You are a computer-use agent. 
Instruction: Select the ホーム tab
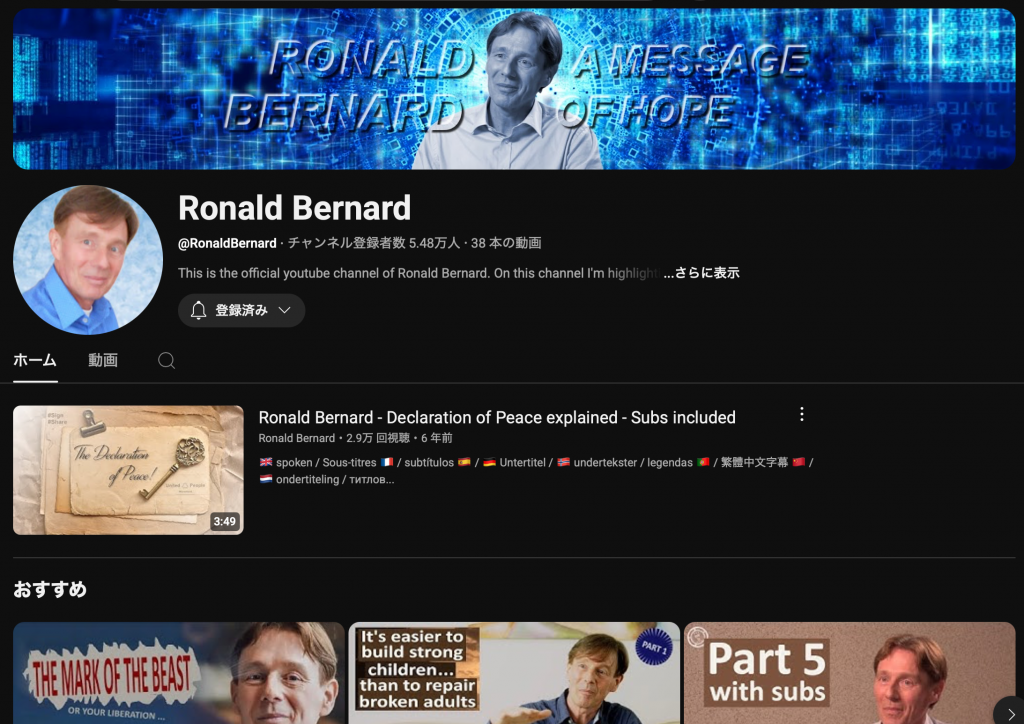click(35, 360)
